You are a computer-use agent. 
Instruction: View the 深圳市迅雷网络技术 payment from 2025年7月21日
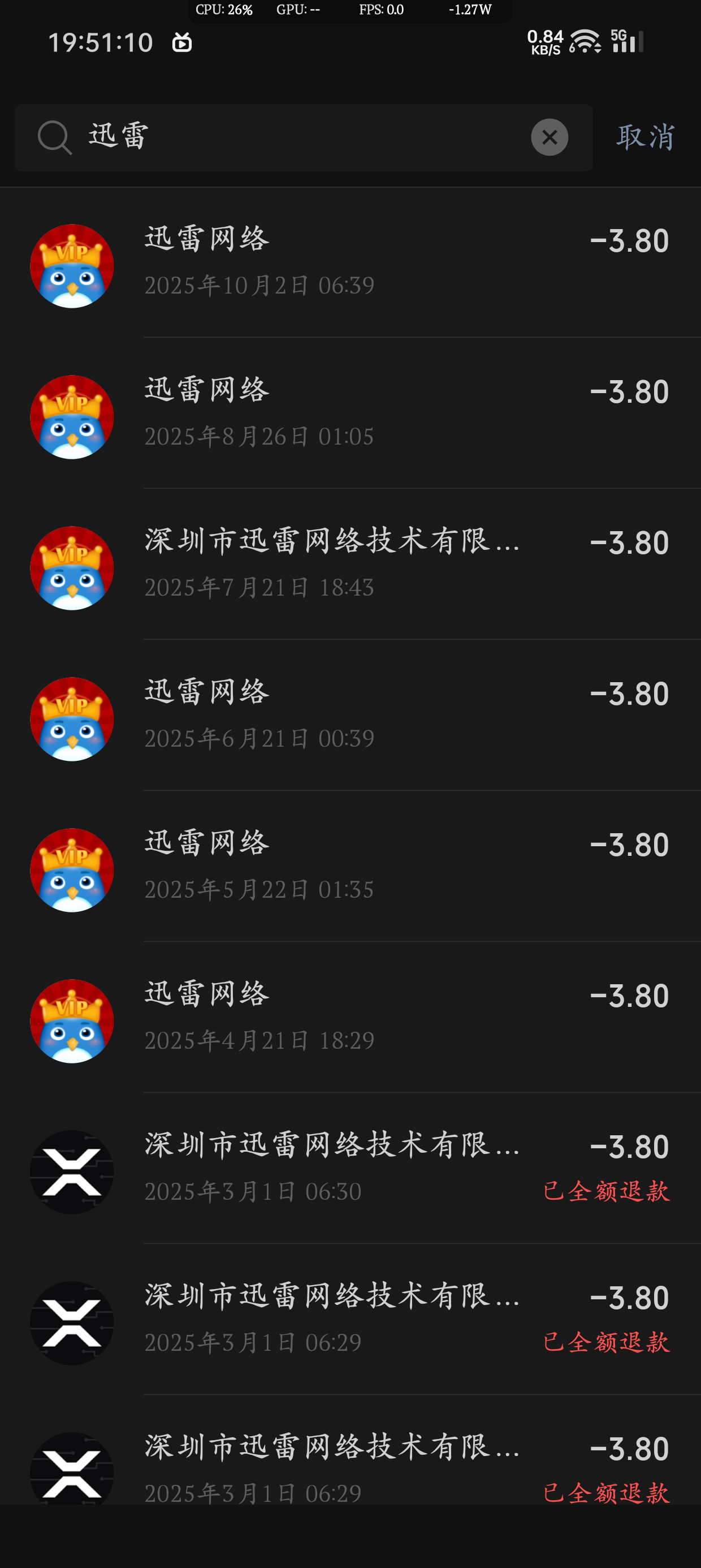tap(365, 565)
